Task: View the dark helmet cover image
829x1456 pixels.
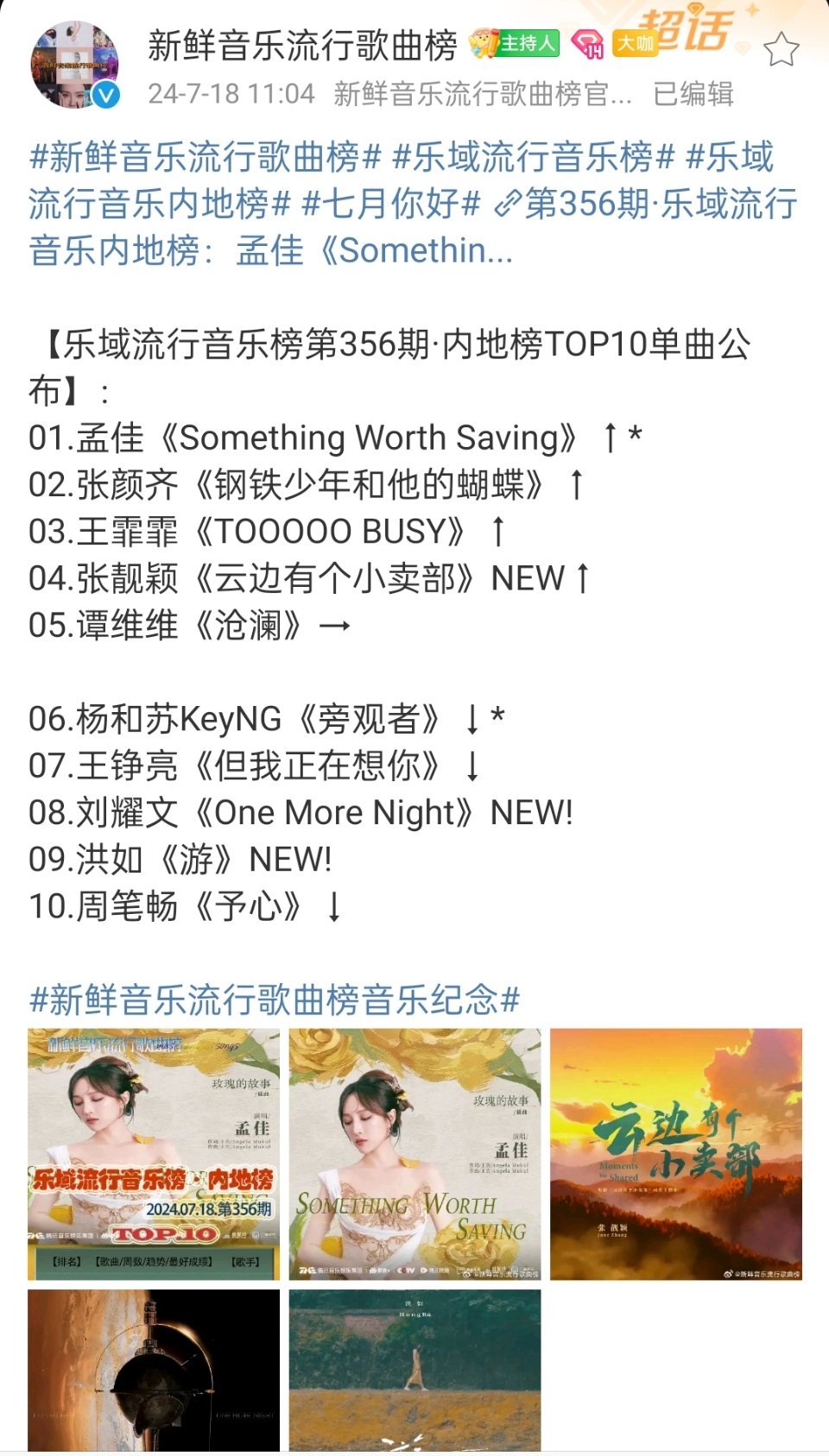Action: (154, 1370)
